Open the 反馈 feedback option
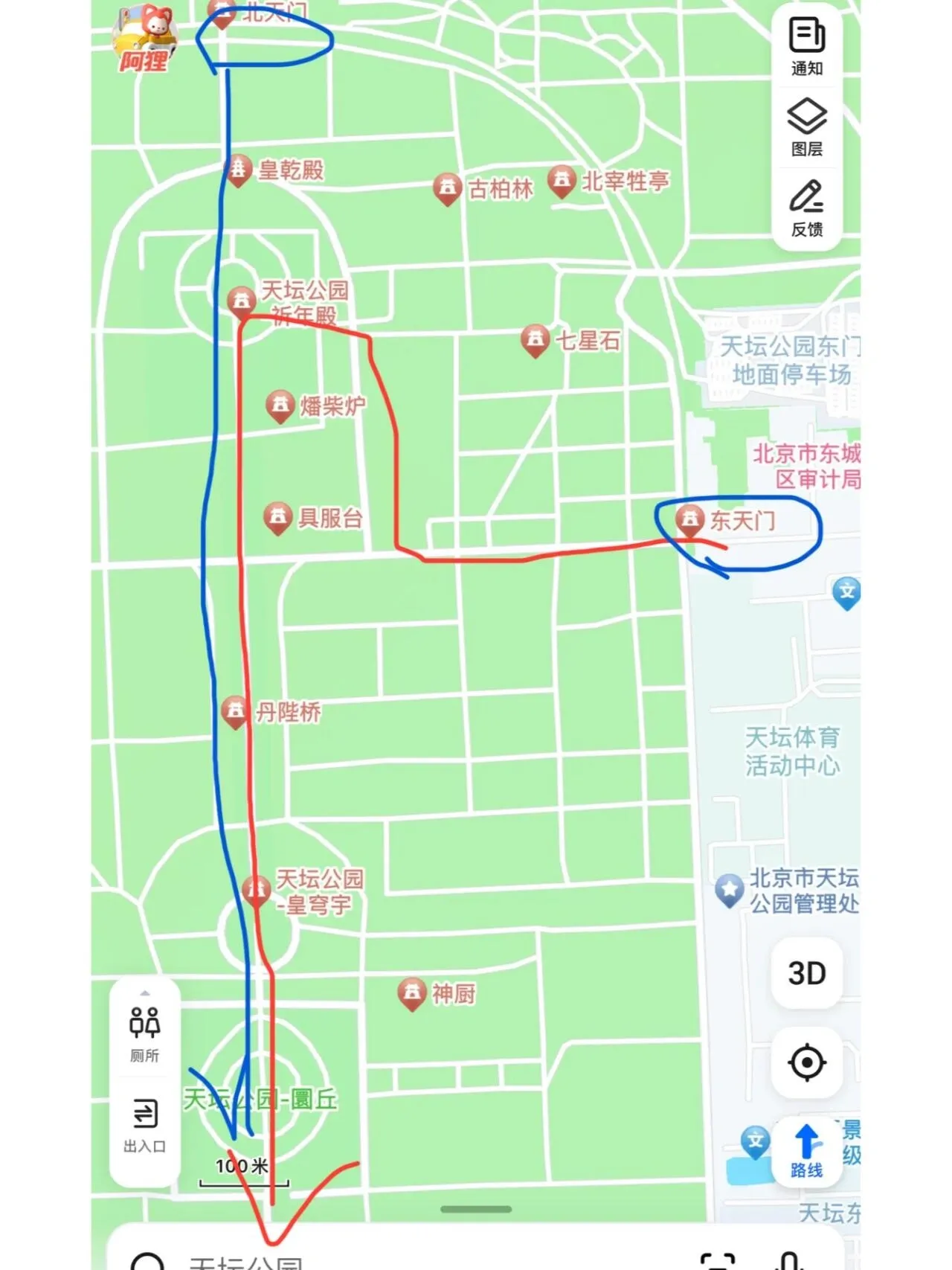The height and width of the screenshot is (1270, 952). pyautogui.click(x=806, y=208)
